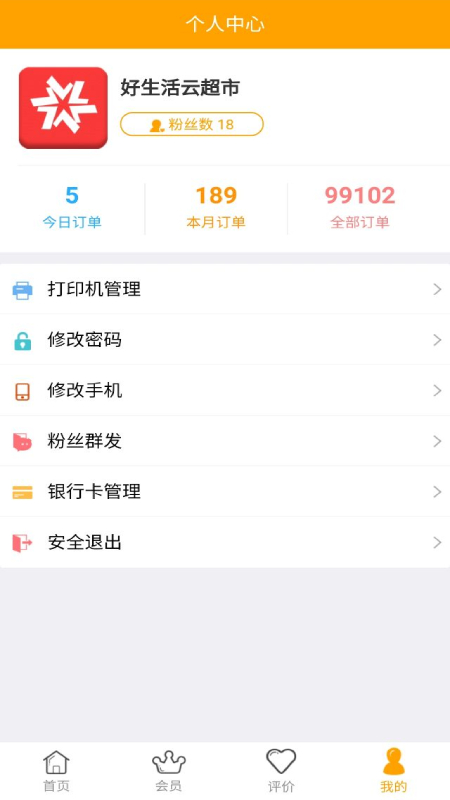Screen dimensions: 450x800
Task: Open 粉丝群发 fan broadcast
Action: coord(225,441)
